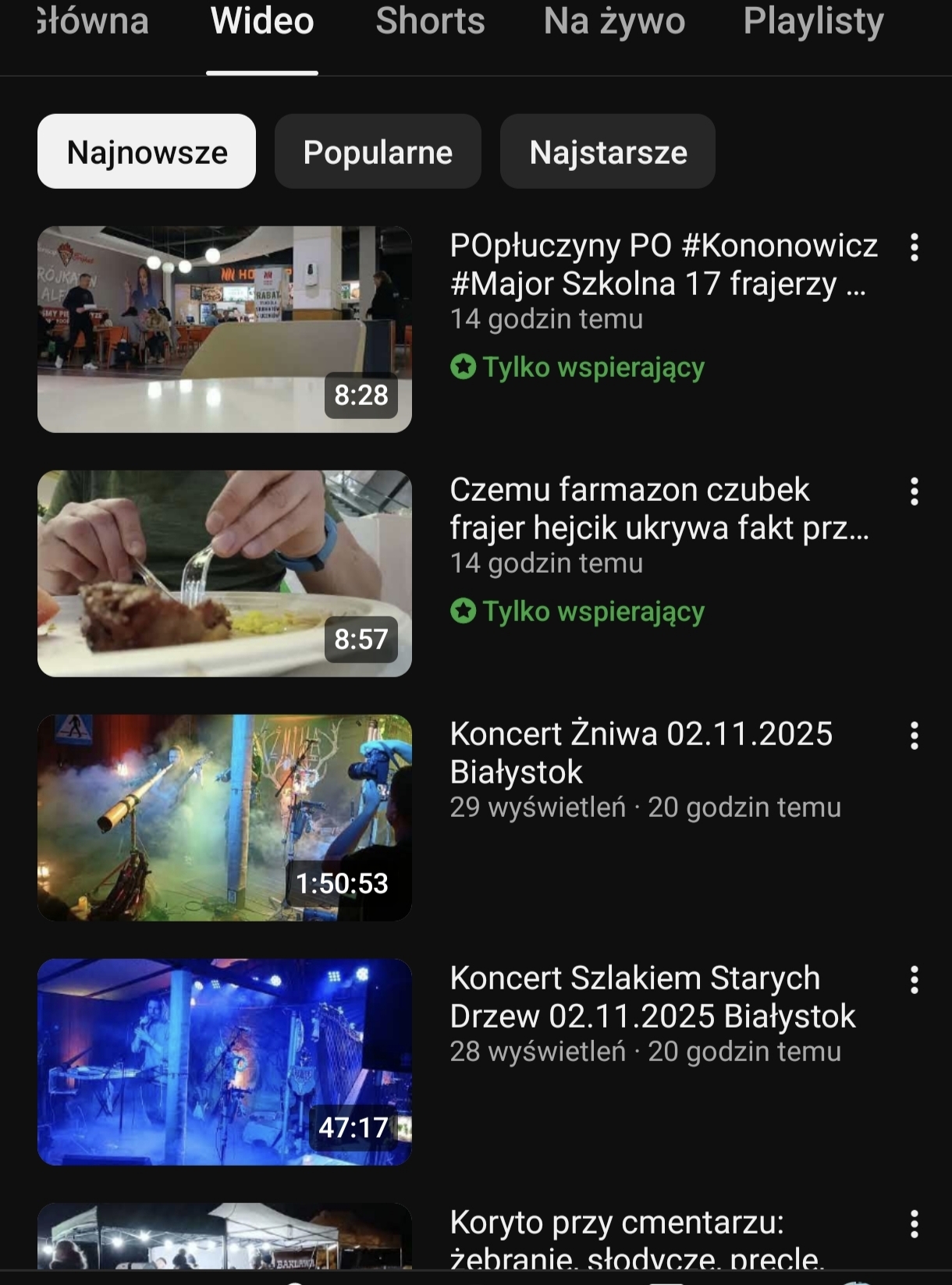Select the Najnowsze filter chip
The height and width of the screenshot is (1285, 952).
(147, 152)
